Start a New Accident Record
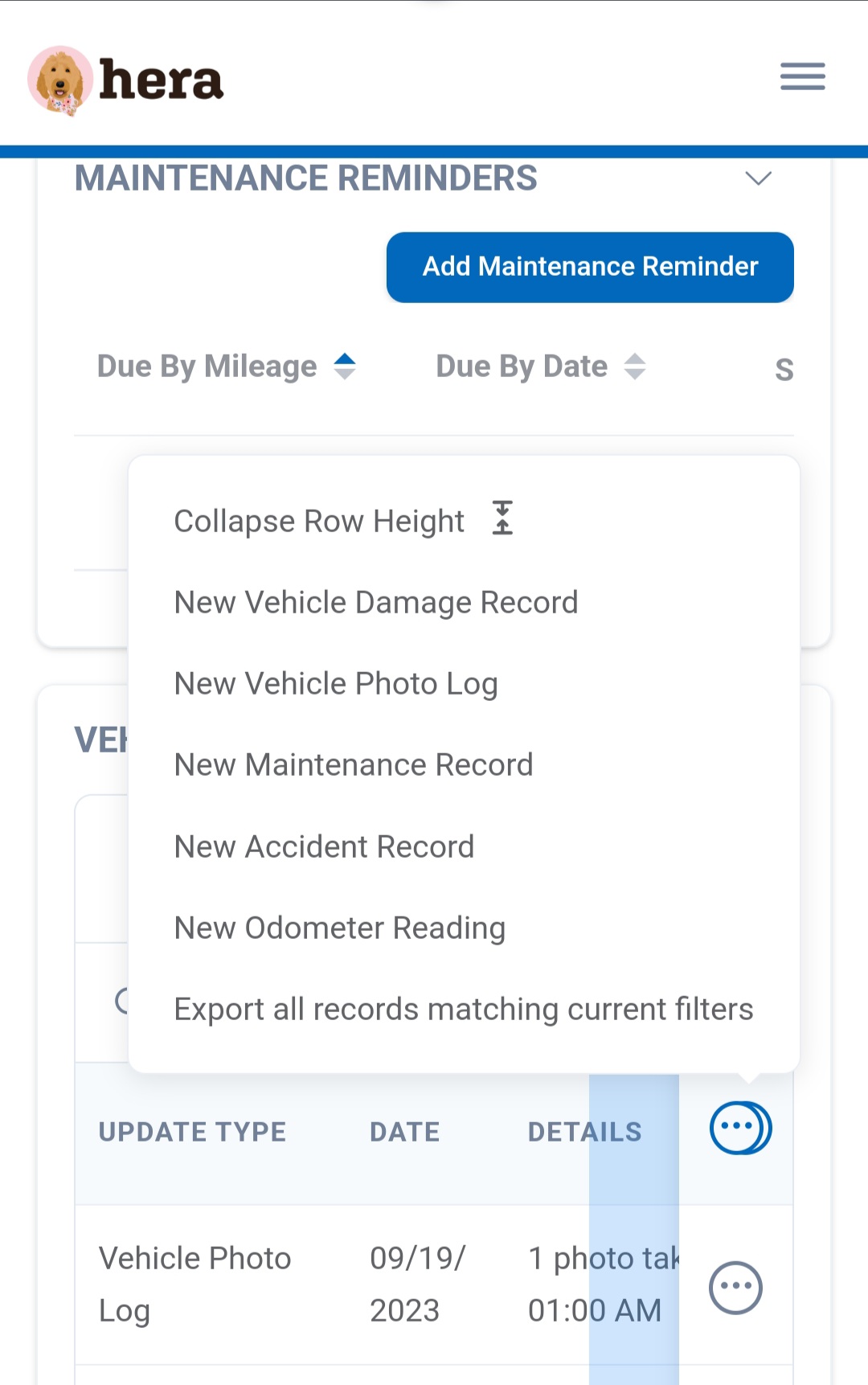Viewport: 868px width, 1385px height. pyautogui.click(x=324, y=846)
